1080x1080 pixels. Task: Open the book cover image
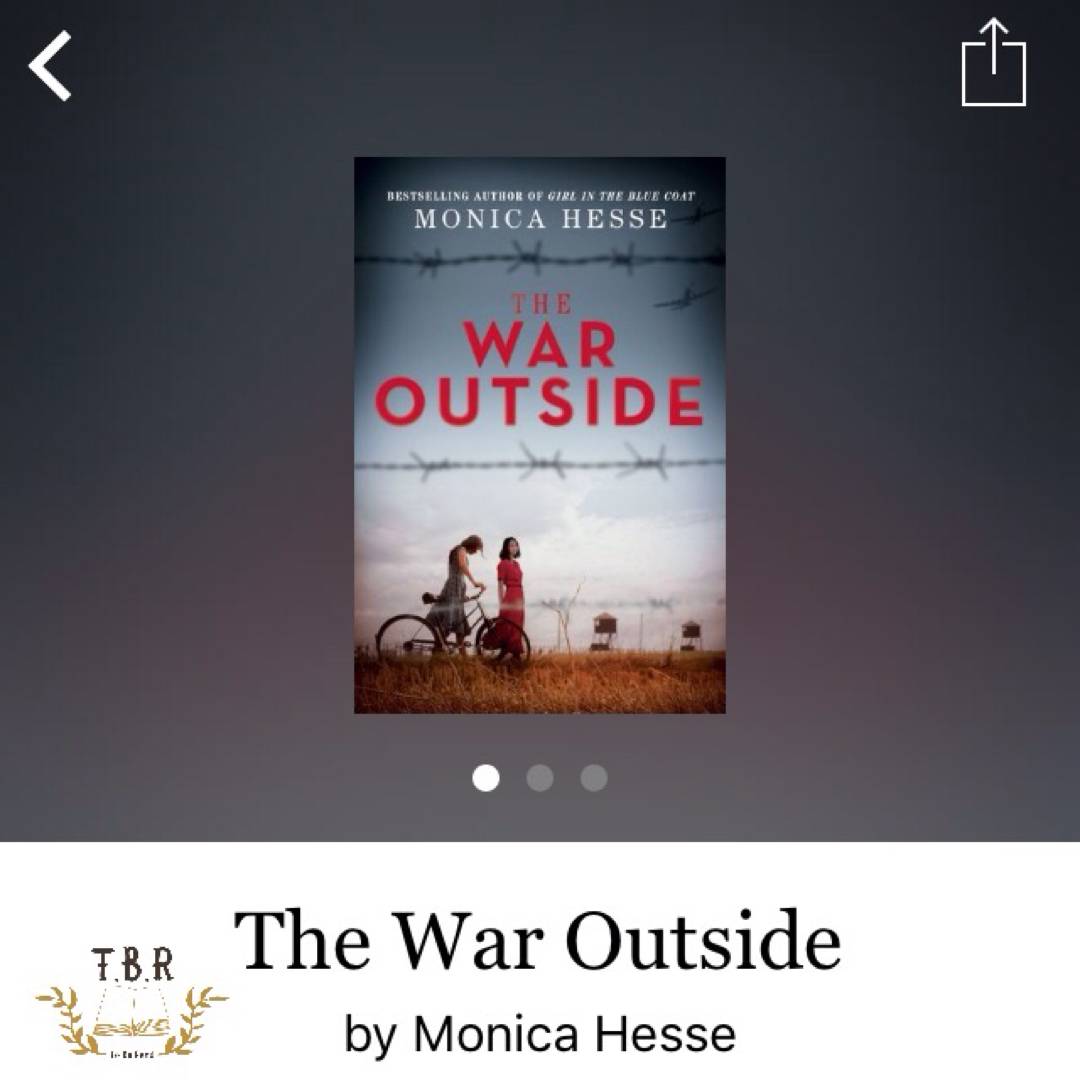[x=539, y=435]
